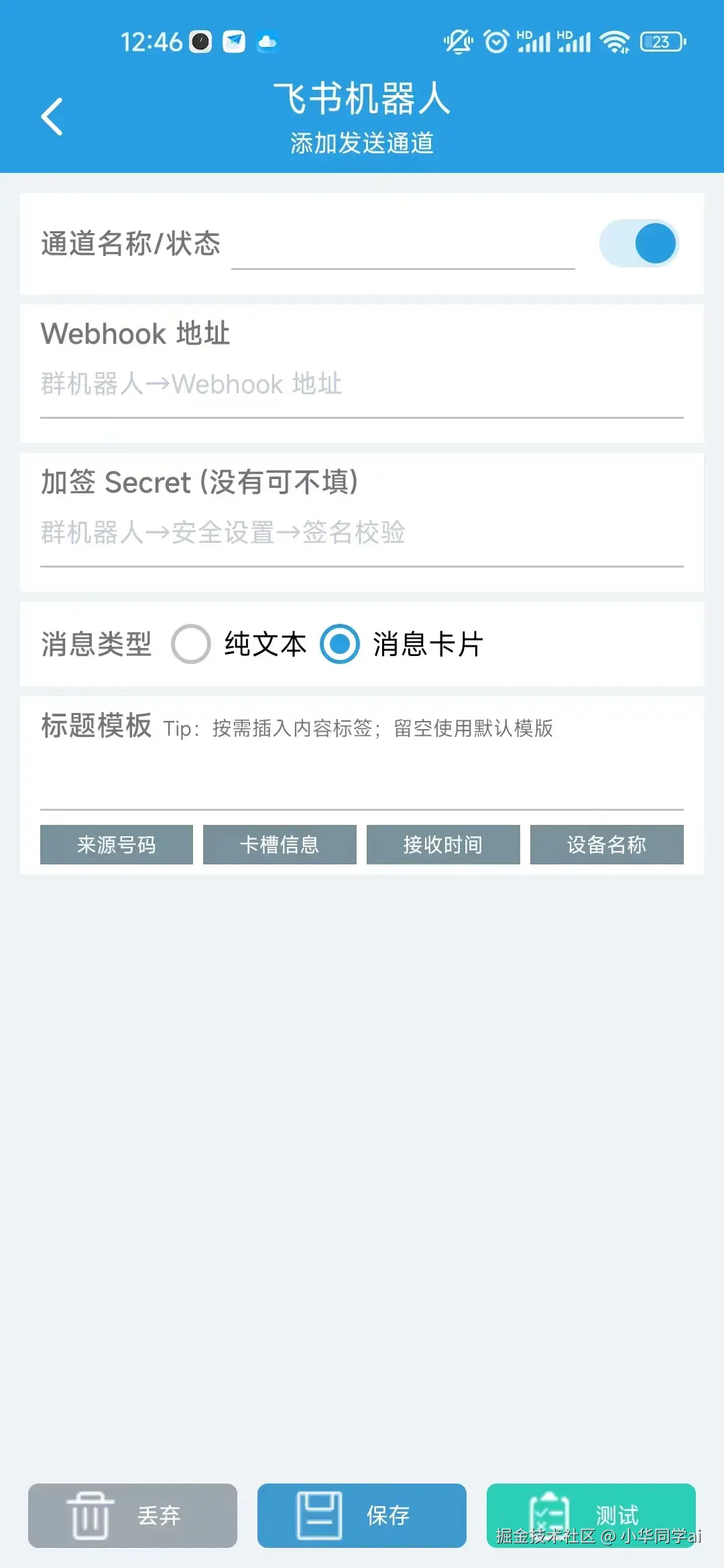Select the 消息卡片 message type

tap(340, 644)
